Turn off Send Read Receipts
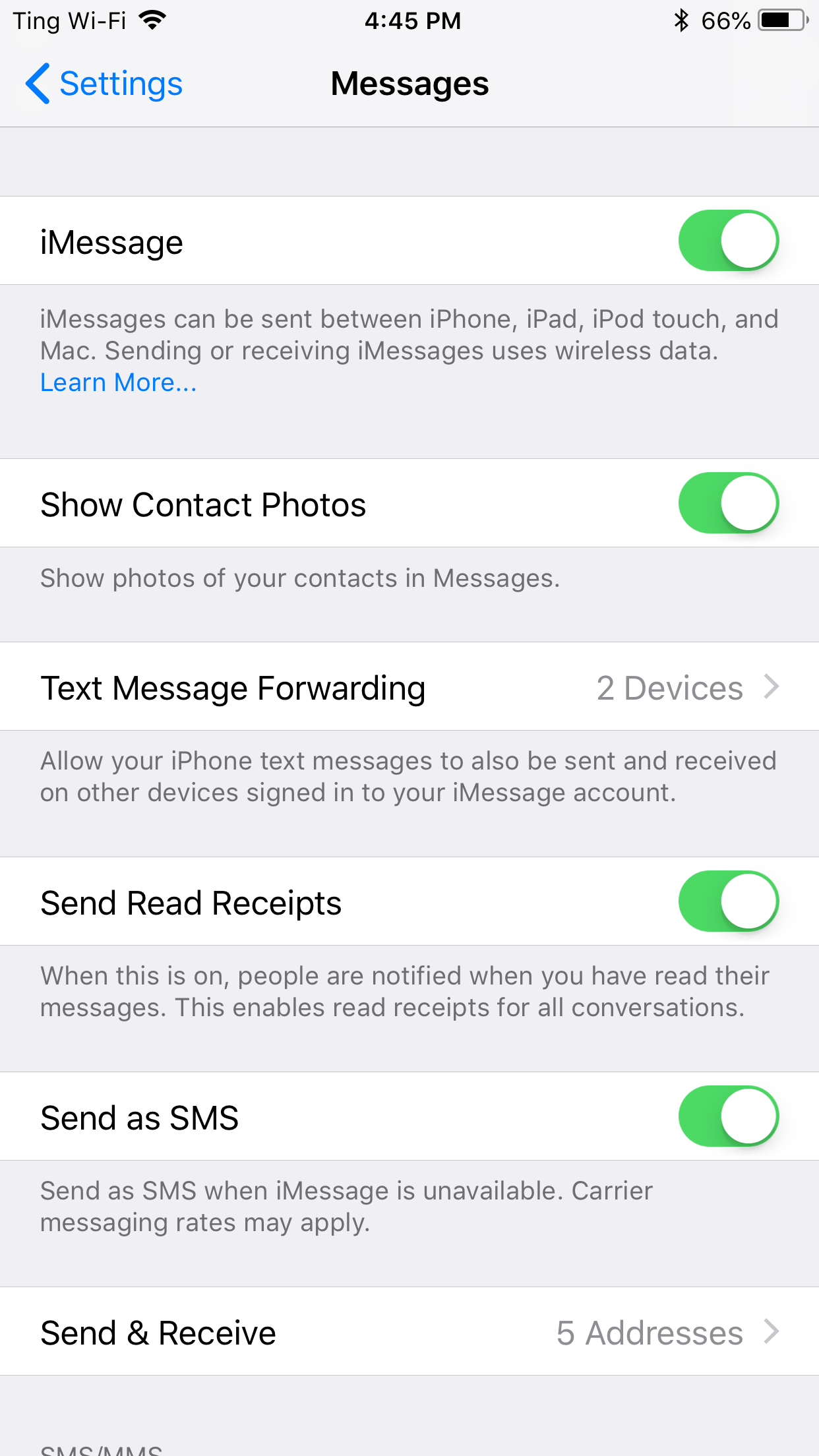 (728, 901)
